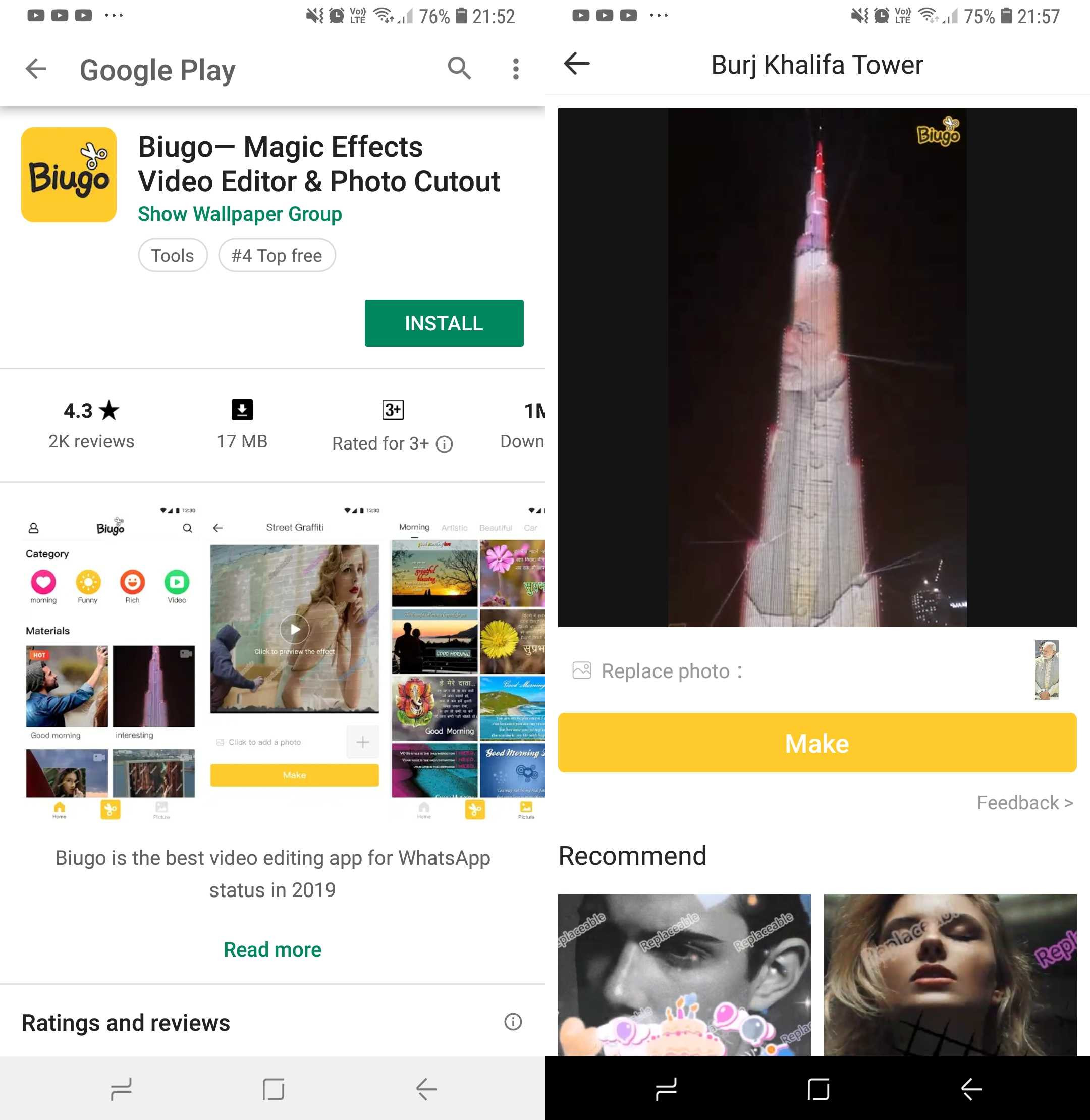
Task: Open the Google Play overflow menu
Action: pos(515,69)
